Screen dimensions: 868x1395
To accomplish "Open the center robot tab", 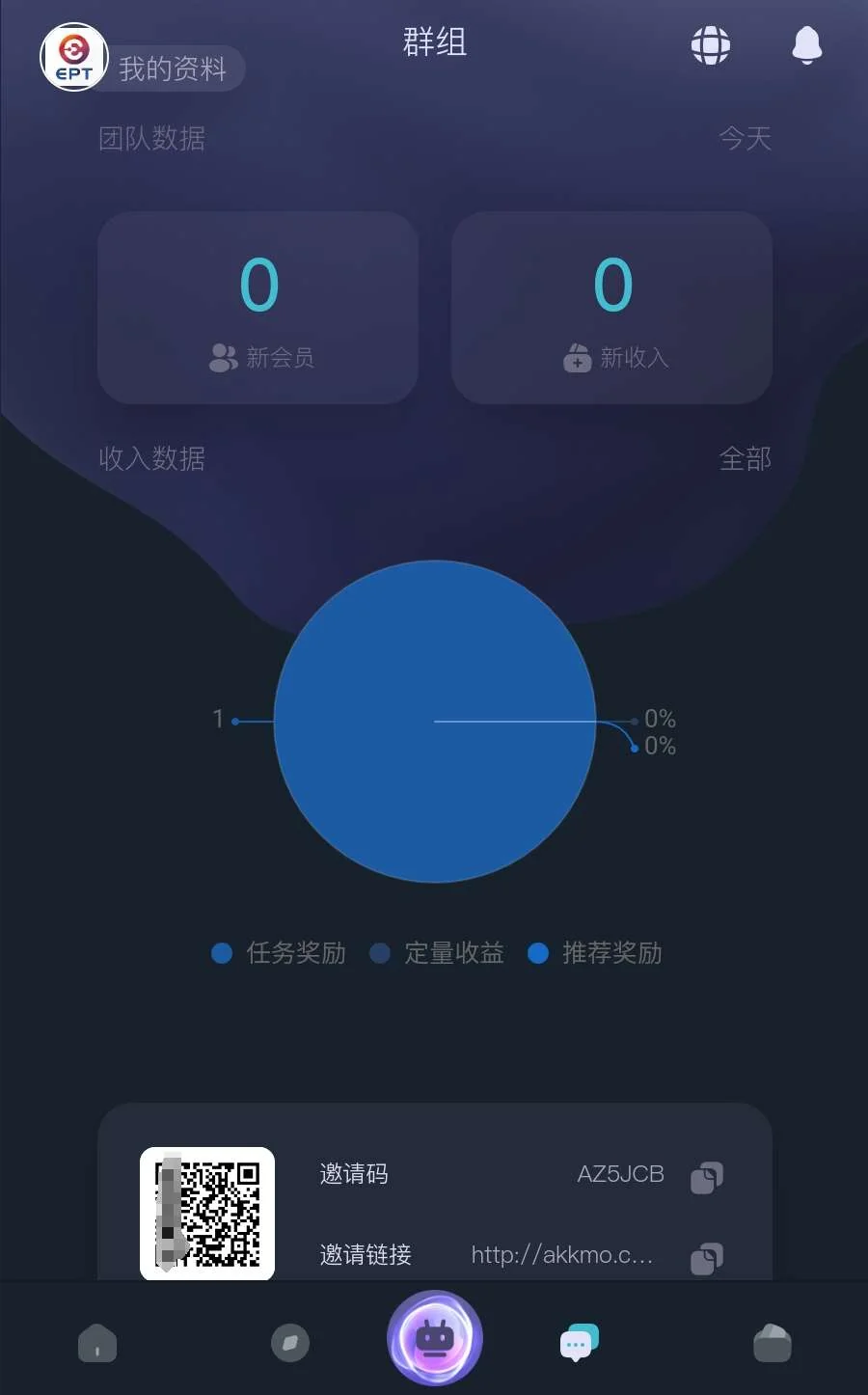I will coord(435,1339).
